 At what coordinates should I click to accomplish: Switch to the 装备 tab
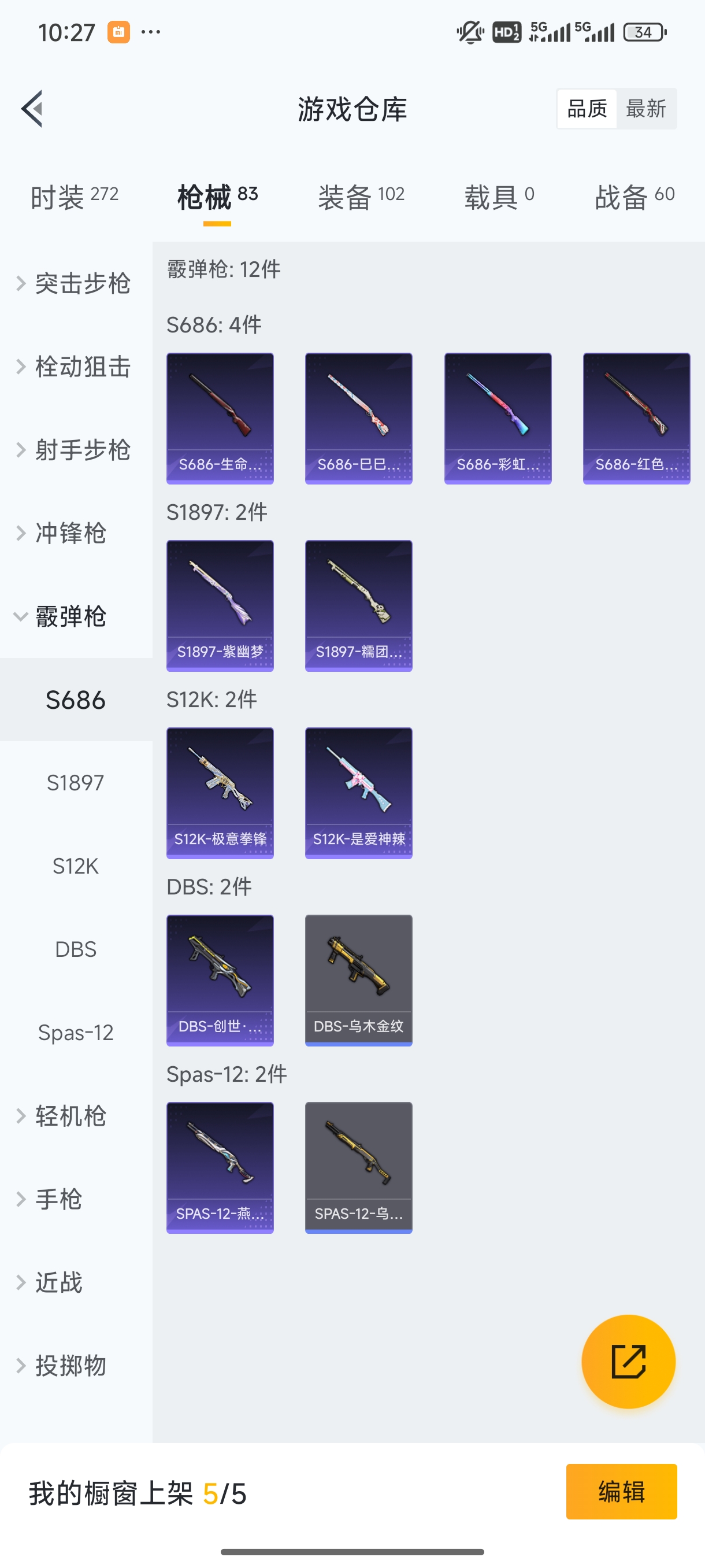361,197
